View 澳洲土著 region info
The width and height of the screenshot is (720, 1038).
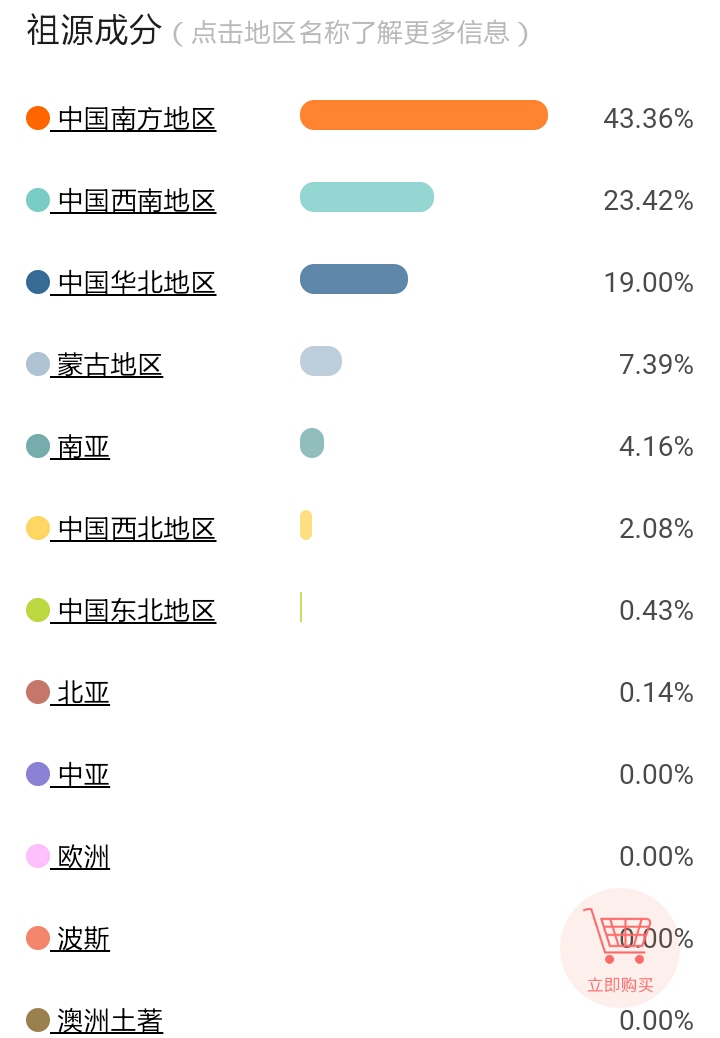109,1021
